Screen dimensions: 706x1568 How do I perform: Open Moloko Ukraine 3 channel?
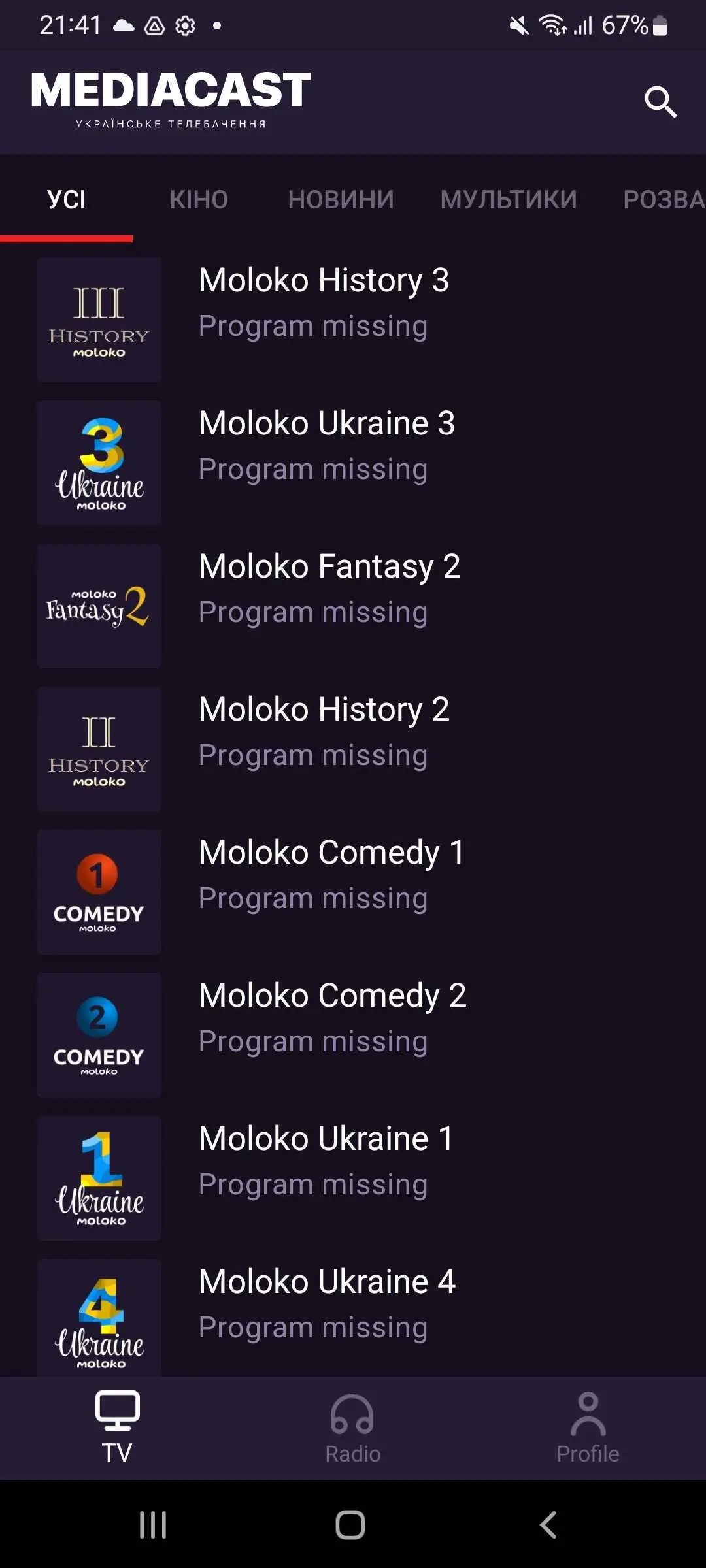[x=353, y=463]
